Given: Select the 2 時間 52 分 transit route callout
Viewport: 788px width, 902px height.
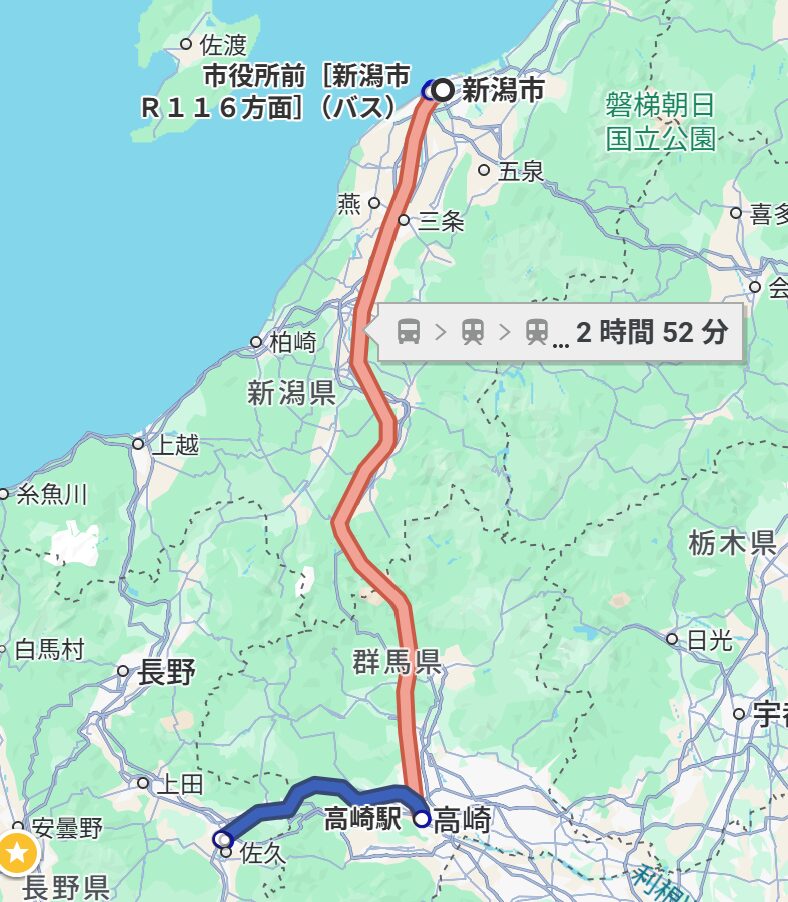Looking at the screenshot, I should coord(561,332).
